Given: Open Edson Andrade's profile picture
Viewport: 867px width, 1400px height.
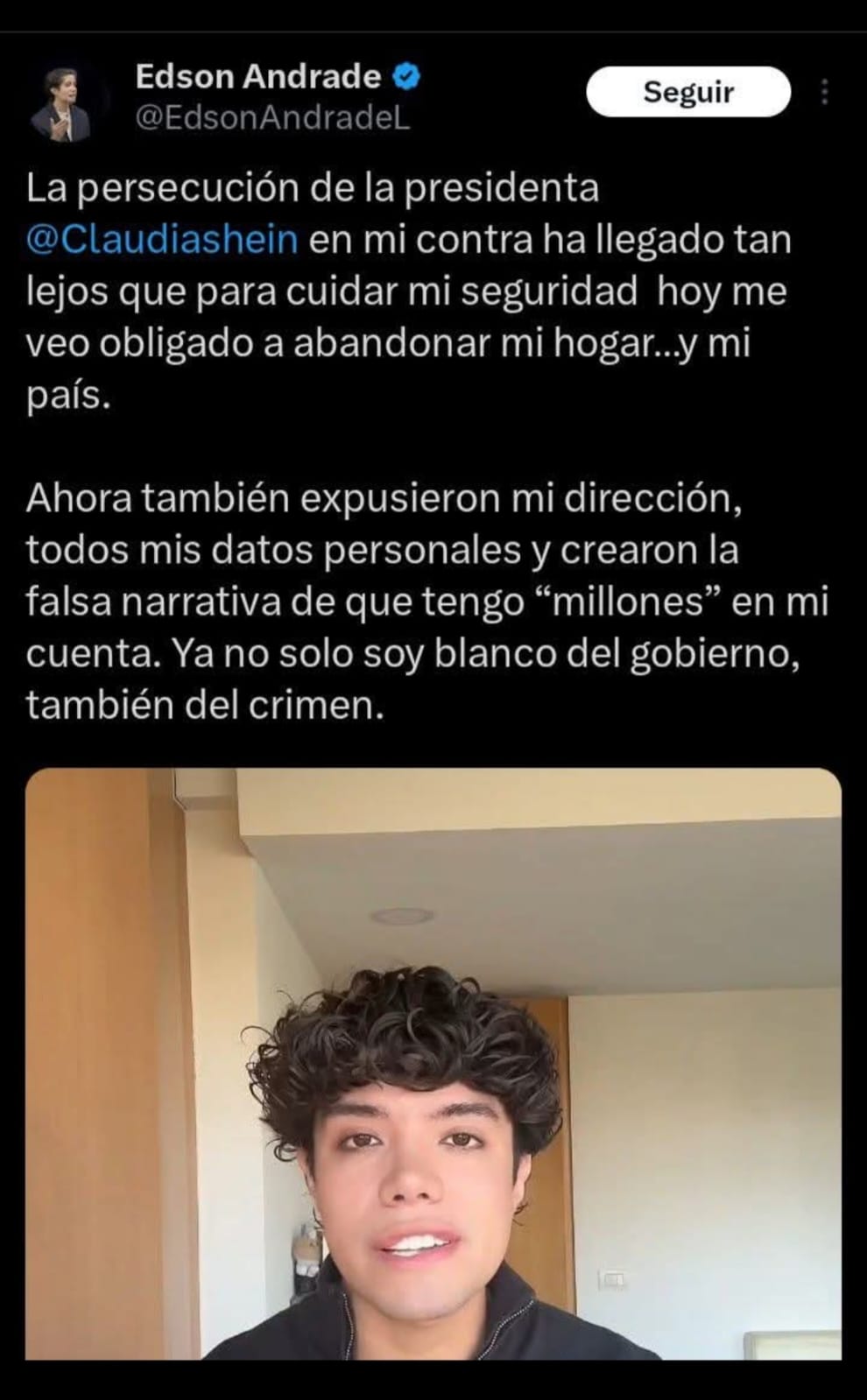Looking at the screenshot, I should (x=61, y=104).
